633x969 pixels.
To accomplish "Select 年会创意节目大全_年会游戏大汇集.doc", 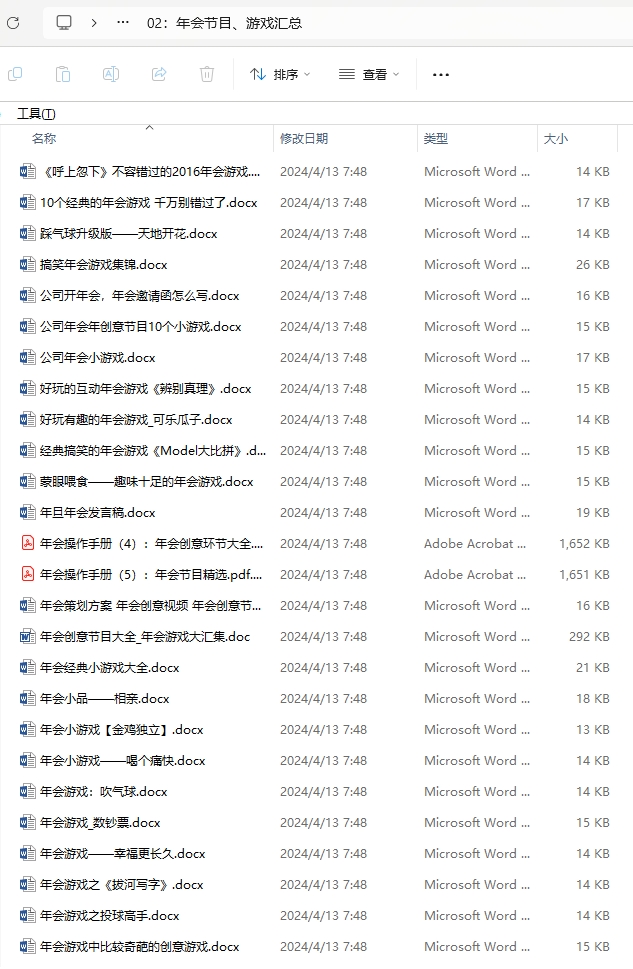I will coord(145,637).
